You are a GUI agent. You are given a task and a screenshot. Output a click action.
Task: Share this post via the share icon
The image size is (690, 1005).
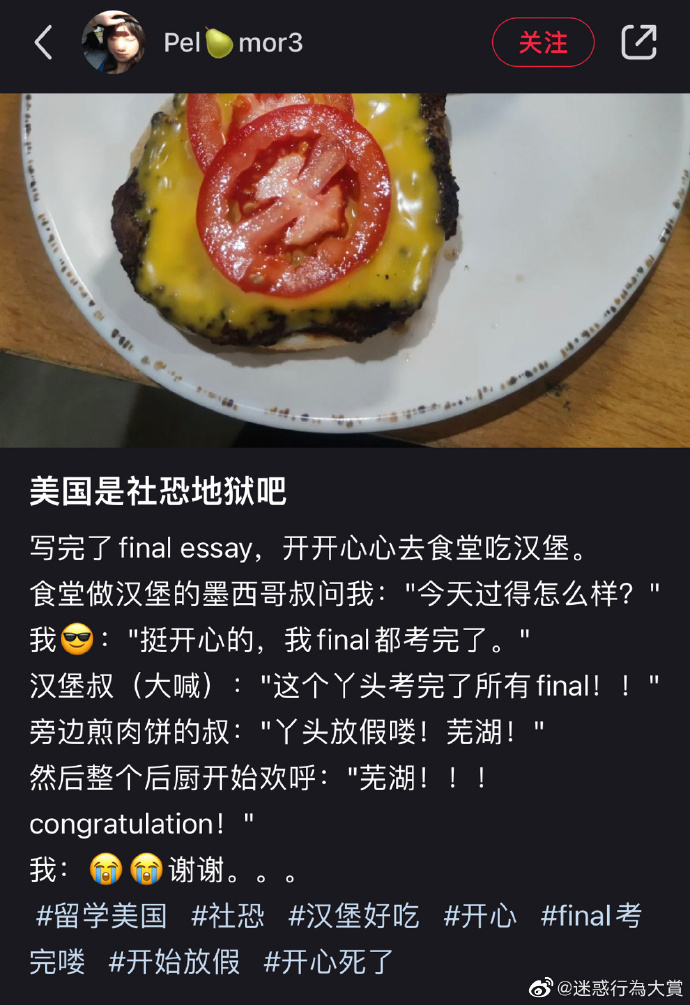click(x=638, y=43)
